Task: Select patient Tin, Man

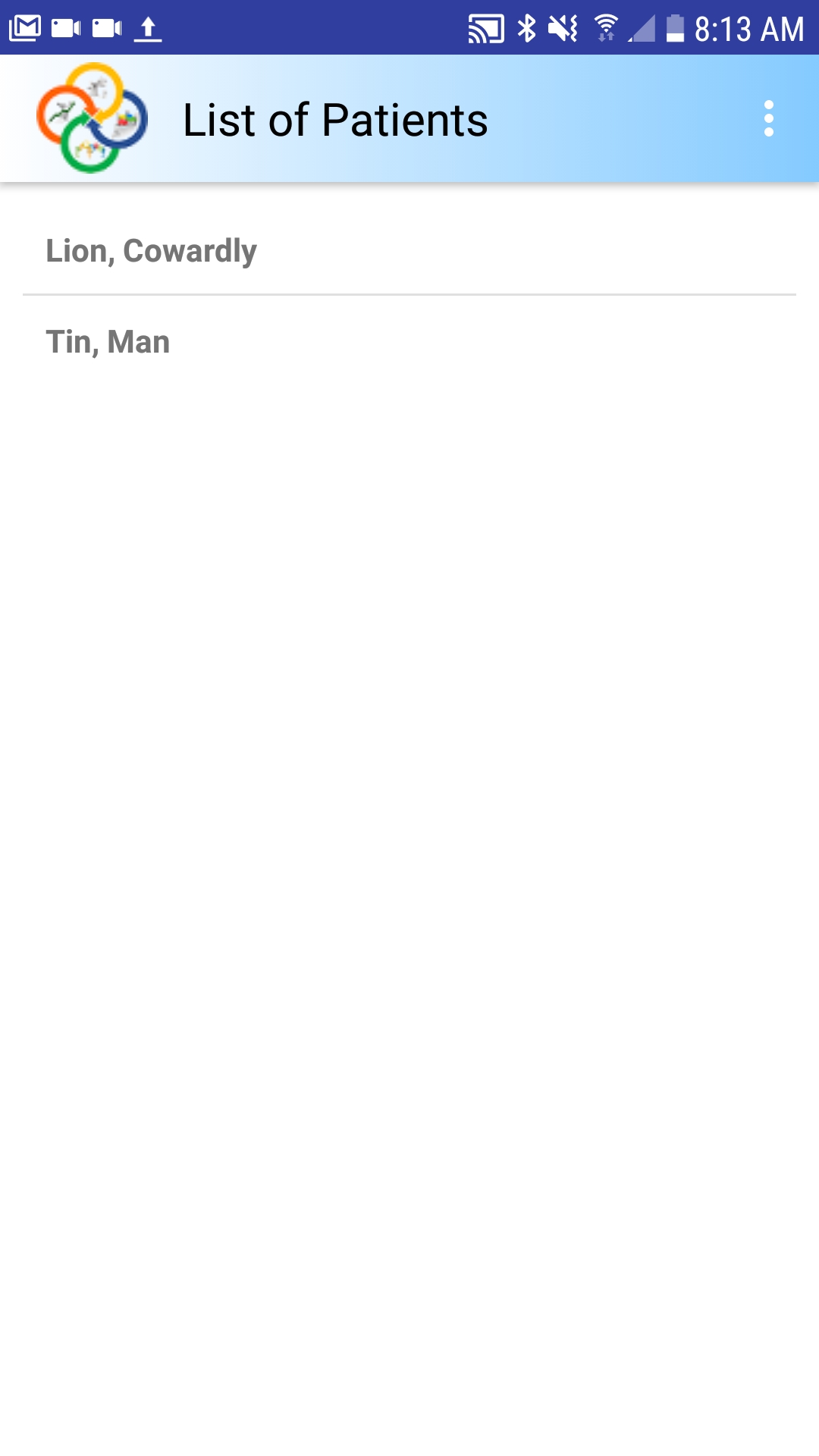Action: coord(409,341)
